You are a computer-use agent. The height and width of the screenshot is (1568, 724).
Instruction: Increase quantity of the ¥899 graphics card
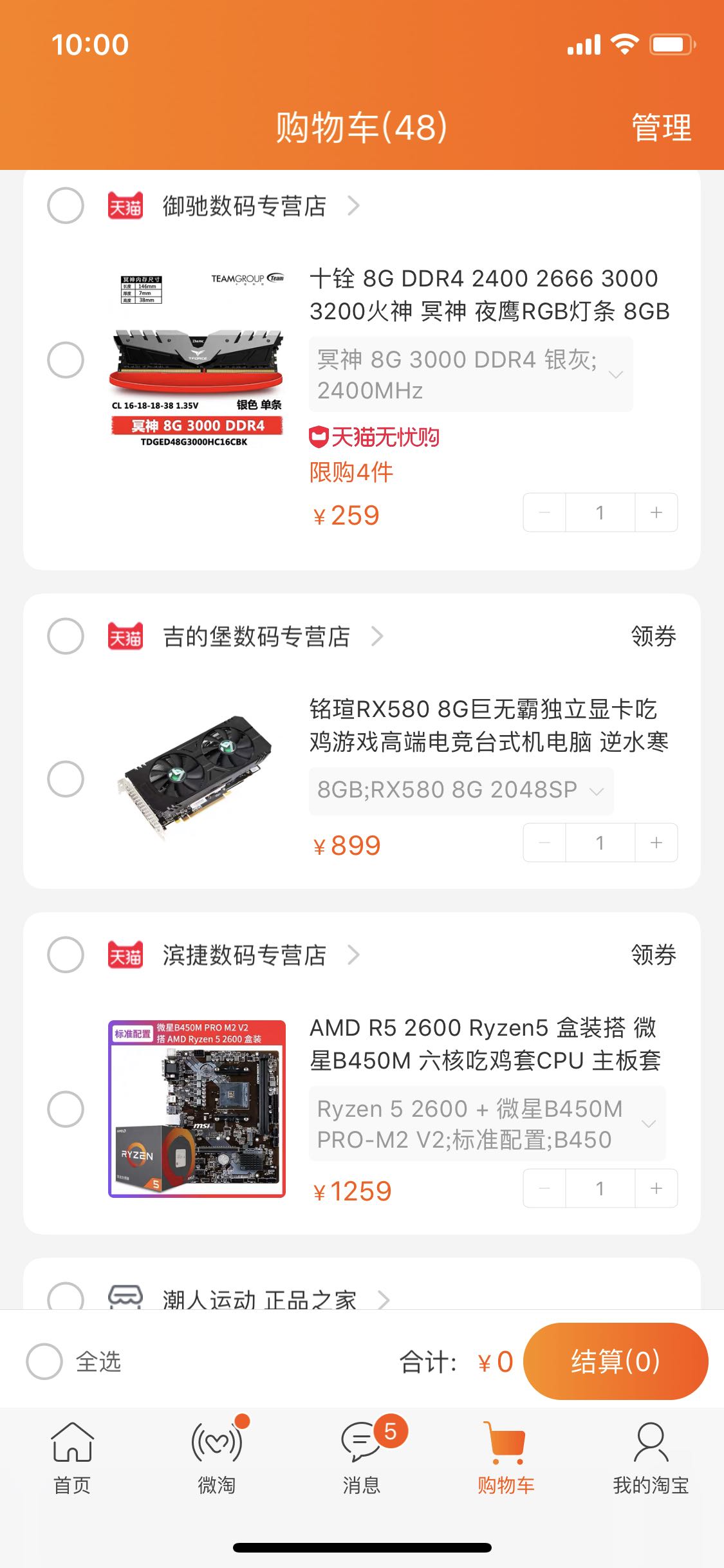[x=656, y=843]
